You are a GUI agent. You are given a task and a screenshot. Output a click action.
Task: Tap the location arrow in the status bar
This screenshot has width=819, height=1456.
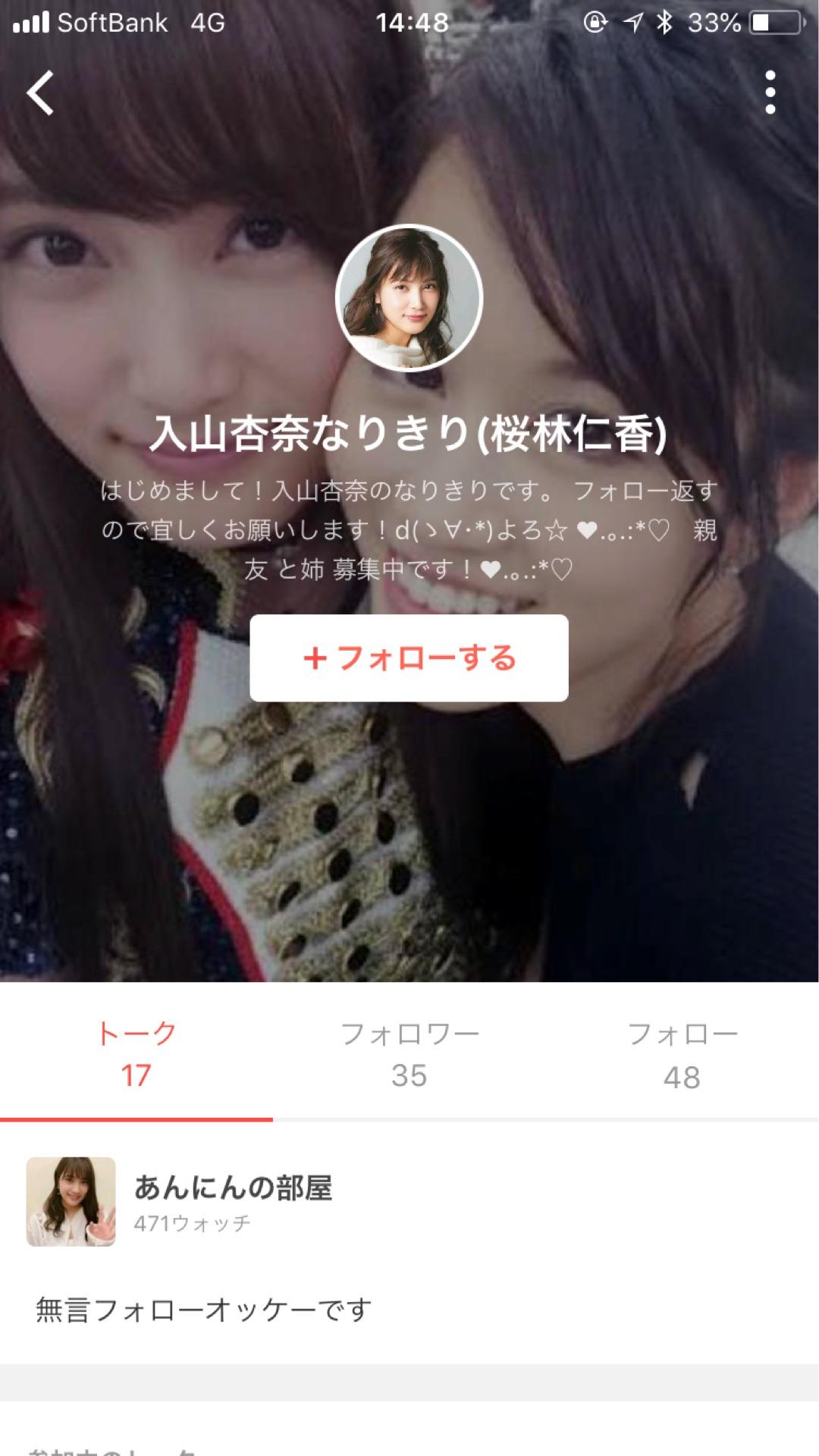coord(635,23)
